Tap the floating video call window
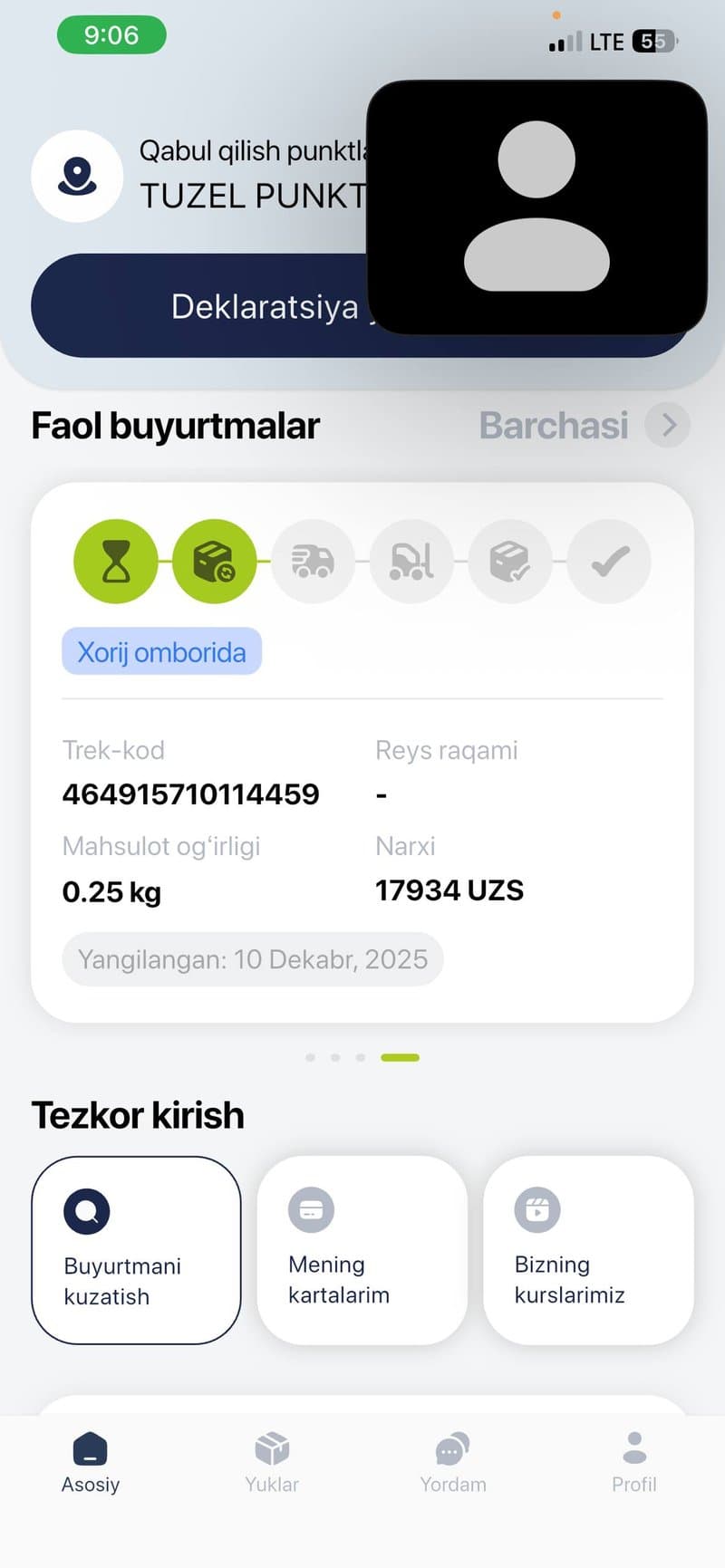 536,207
